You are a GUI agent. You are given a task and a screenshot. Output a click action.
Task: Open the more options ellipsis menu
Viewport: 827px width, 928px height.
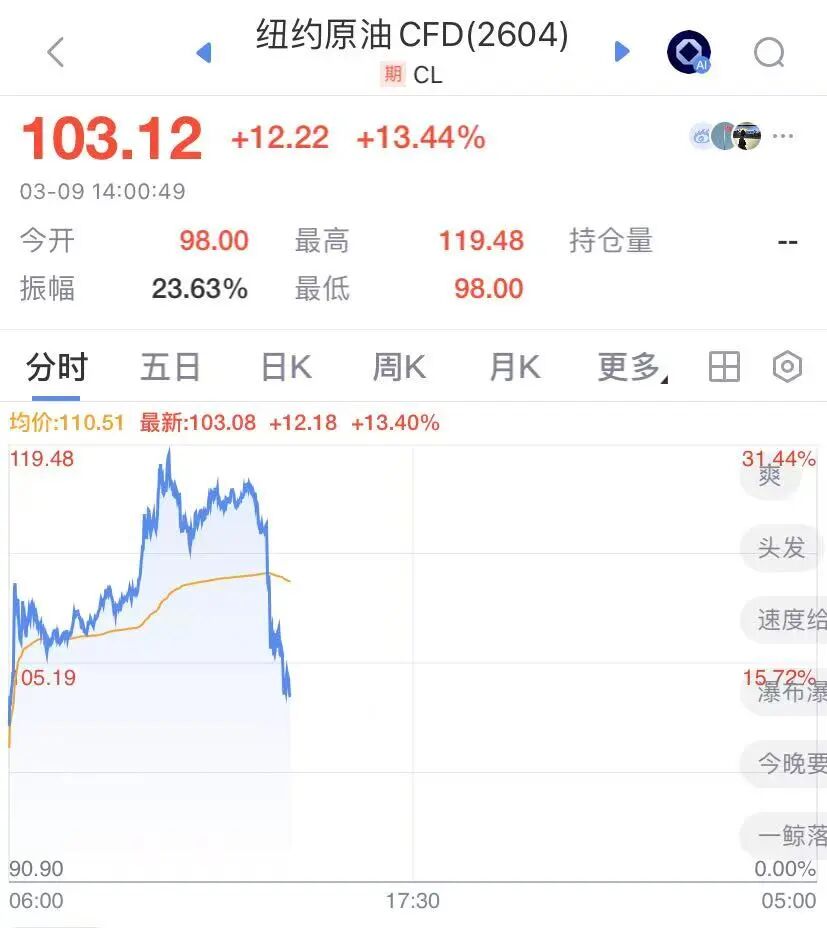click(782, 136)
